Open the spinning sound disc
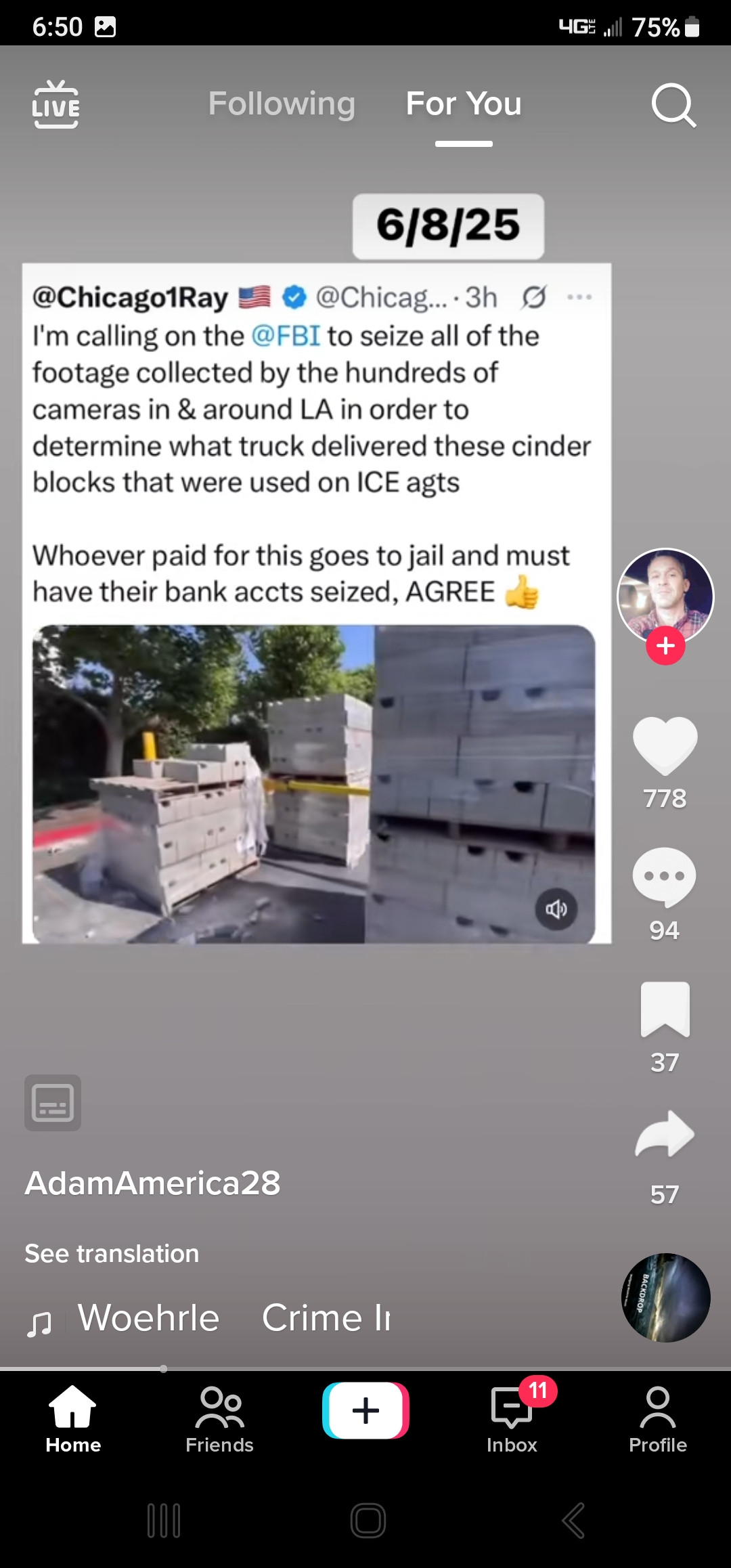Viewport: 731px width, 1568px height. coord(665,1297)
